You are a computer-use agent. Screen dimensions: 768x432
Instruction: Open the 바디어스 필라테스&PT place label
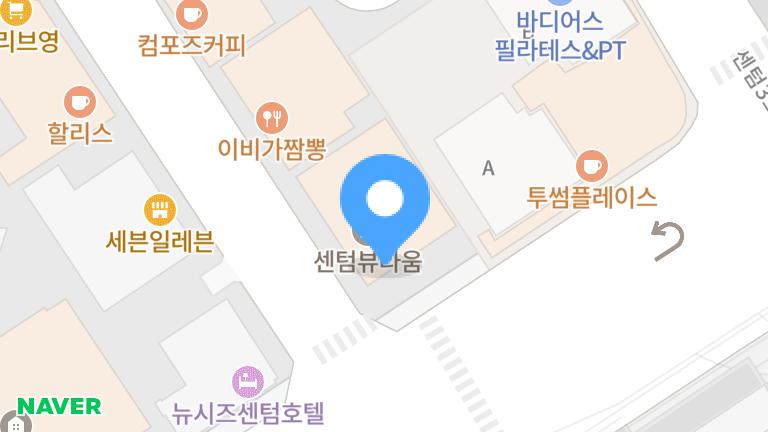(559, 38)
